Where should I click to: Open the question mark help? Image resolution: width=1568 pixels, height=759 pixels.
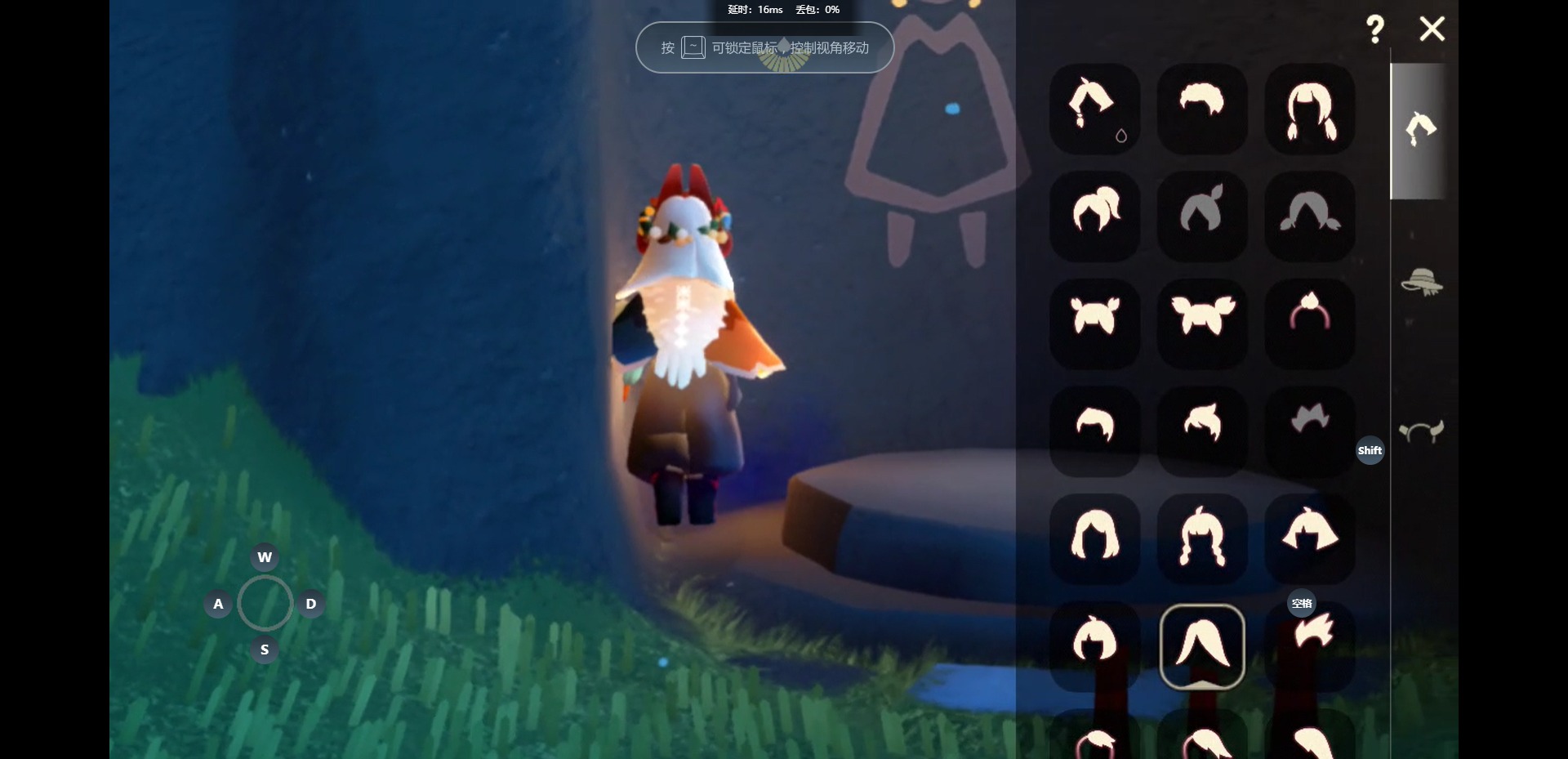[1375, 29]
